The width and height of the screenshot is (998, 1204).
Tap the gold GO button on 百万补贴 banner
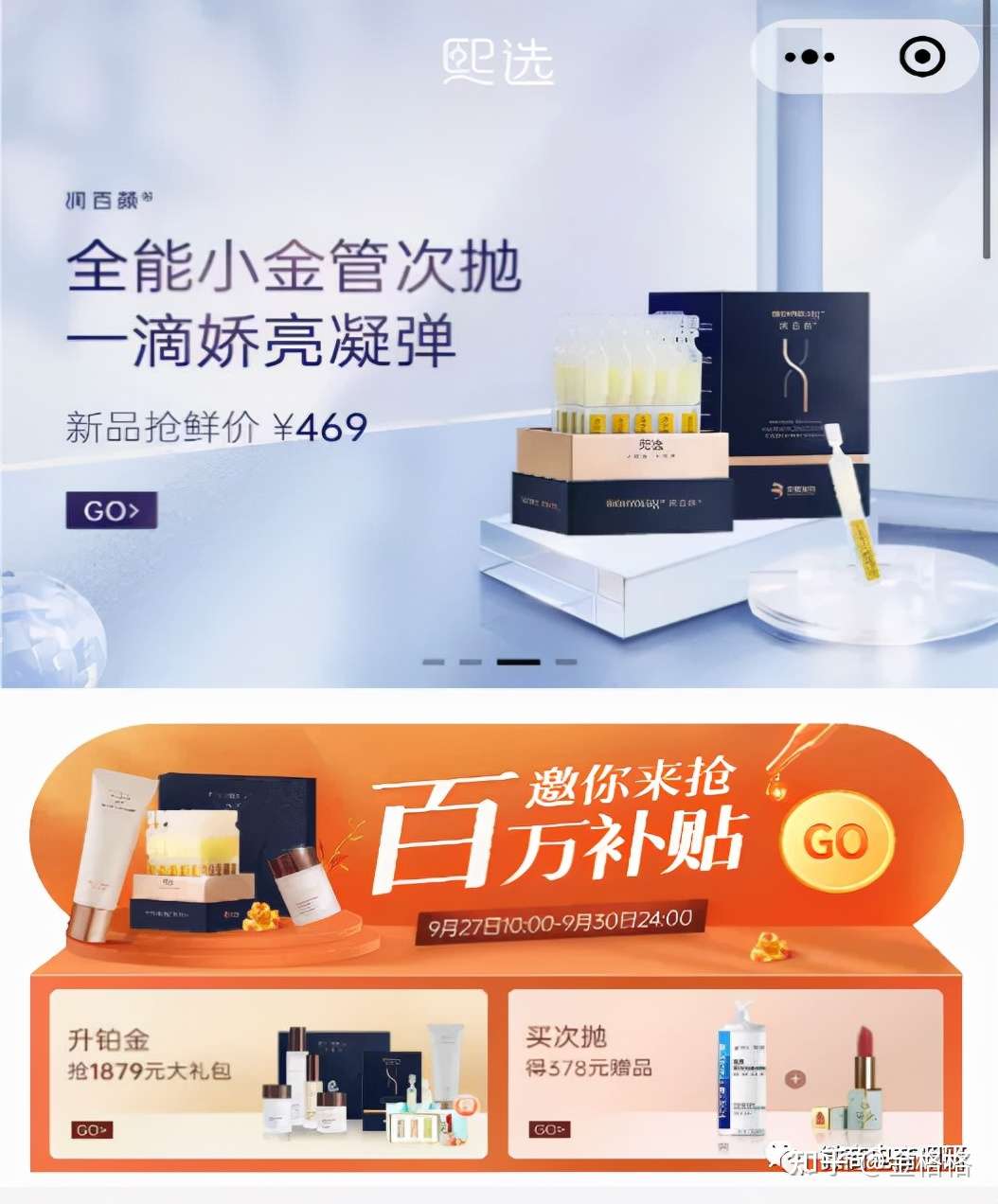tap(836, 841)
